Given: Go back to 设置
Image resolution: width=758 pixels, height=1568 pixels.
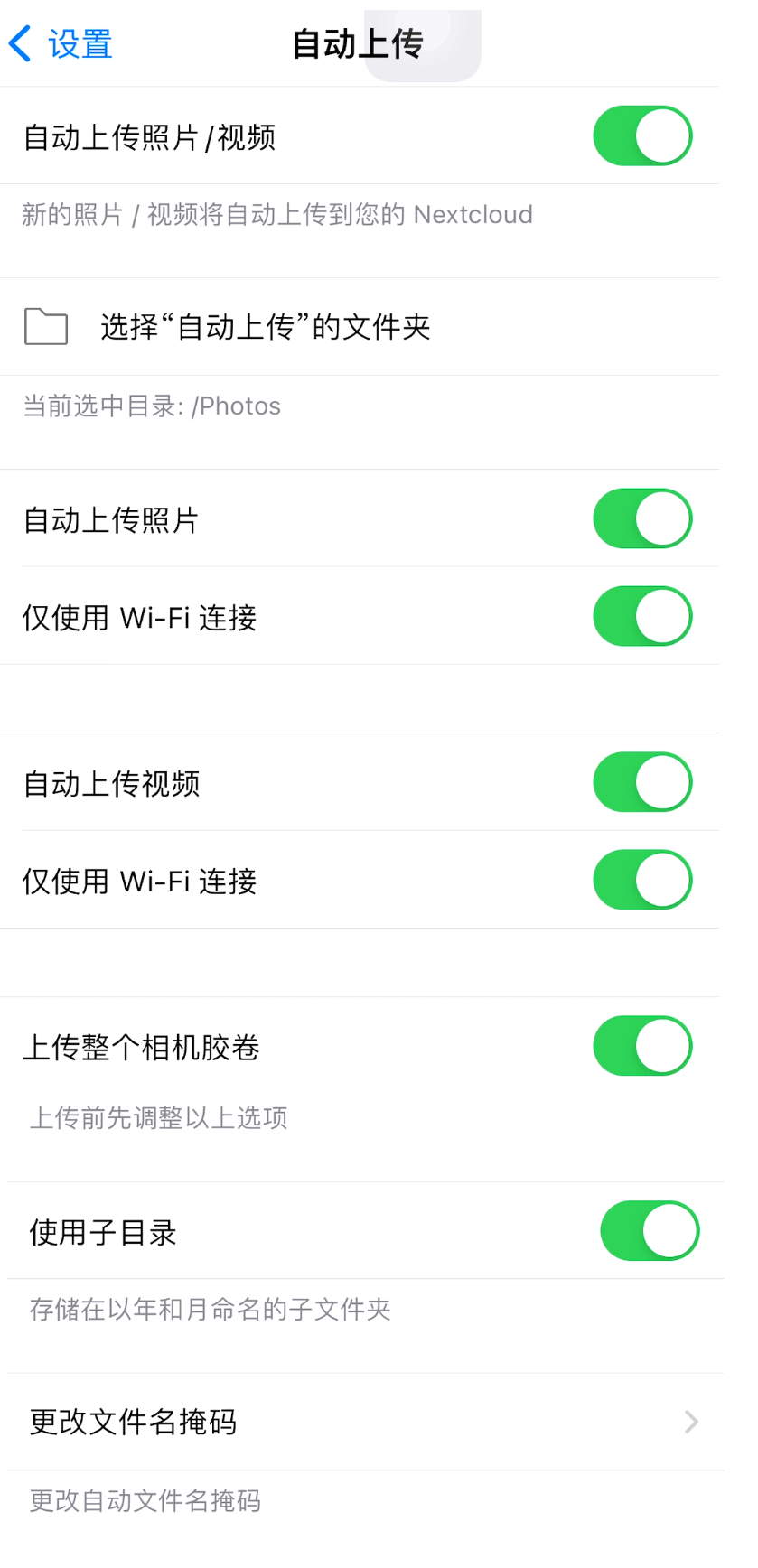Looking at the screenshot, I should 61,43.
